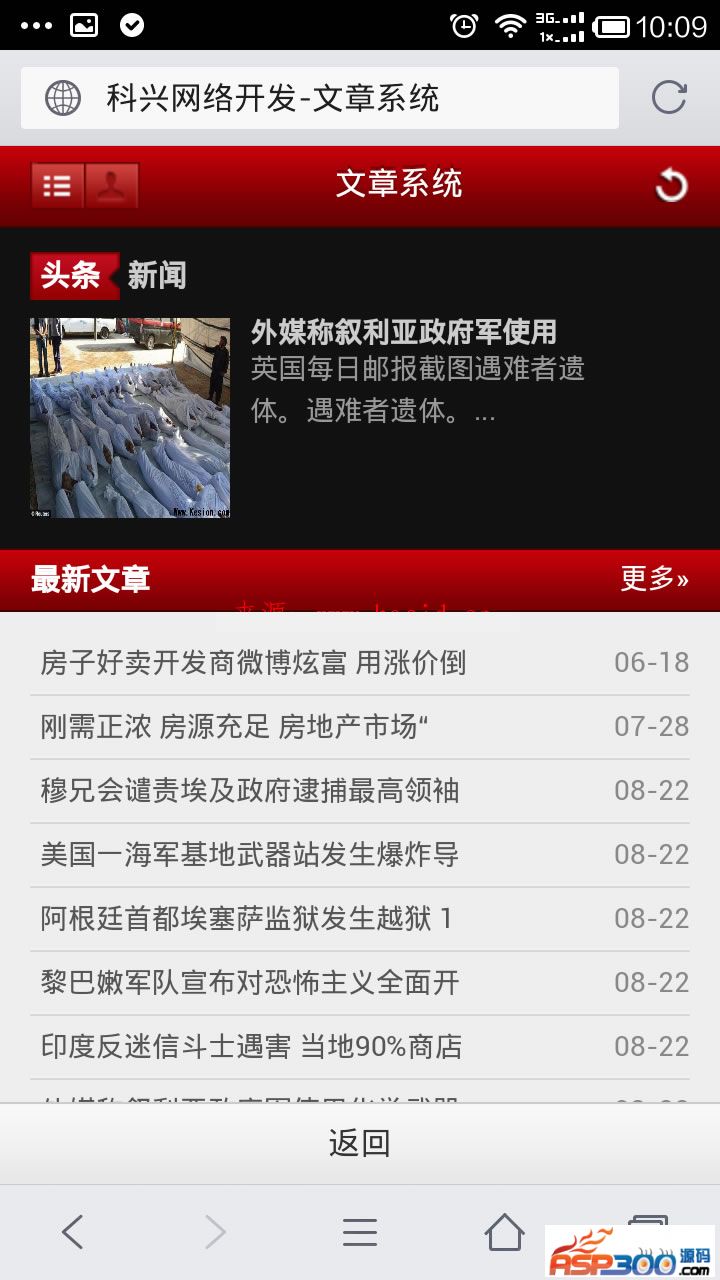Open article 黎巴嫩军队宣布对恐怖主义
The width and height of the screenshot is (720, 1280).
[250, 983]
